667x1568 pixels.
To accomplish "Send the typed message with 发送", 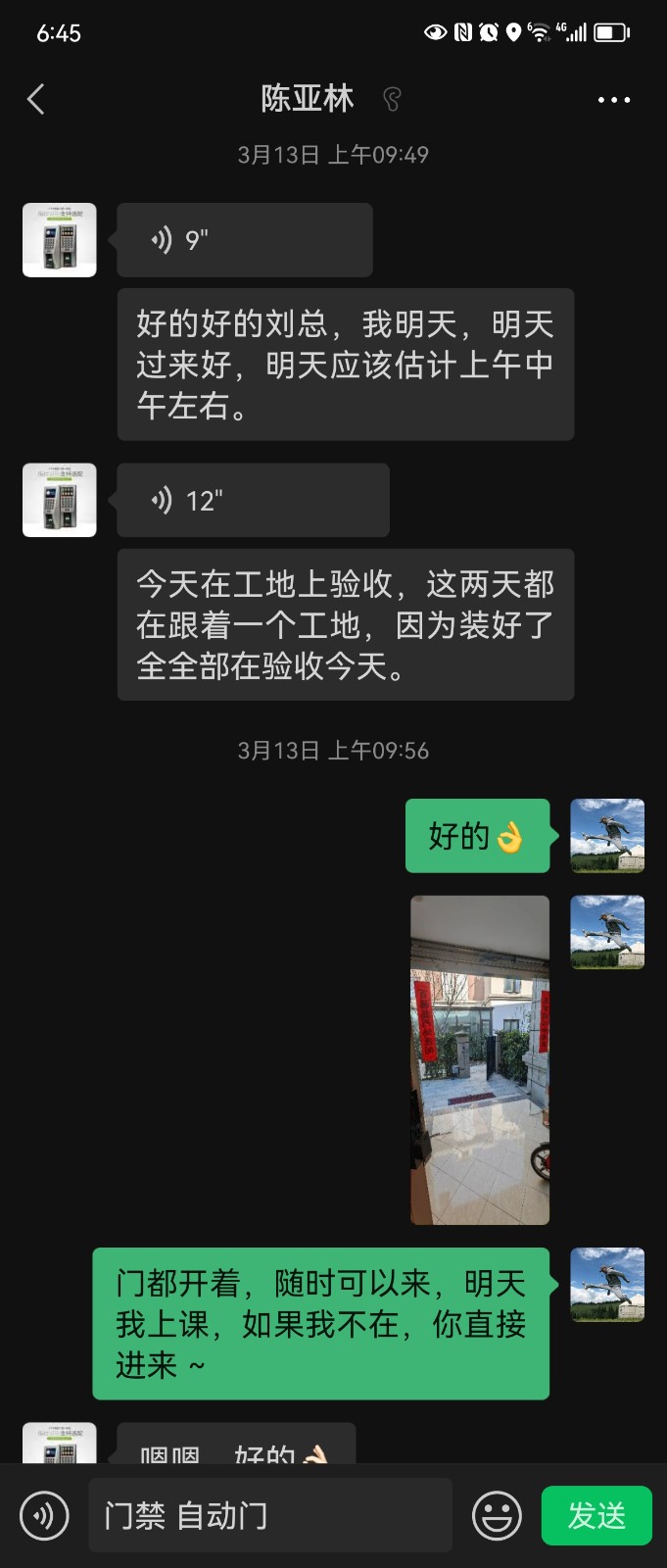I will pos(596,1515).
